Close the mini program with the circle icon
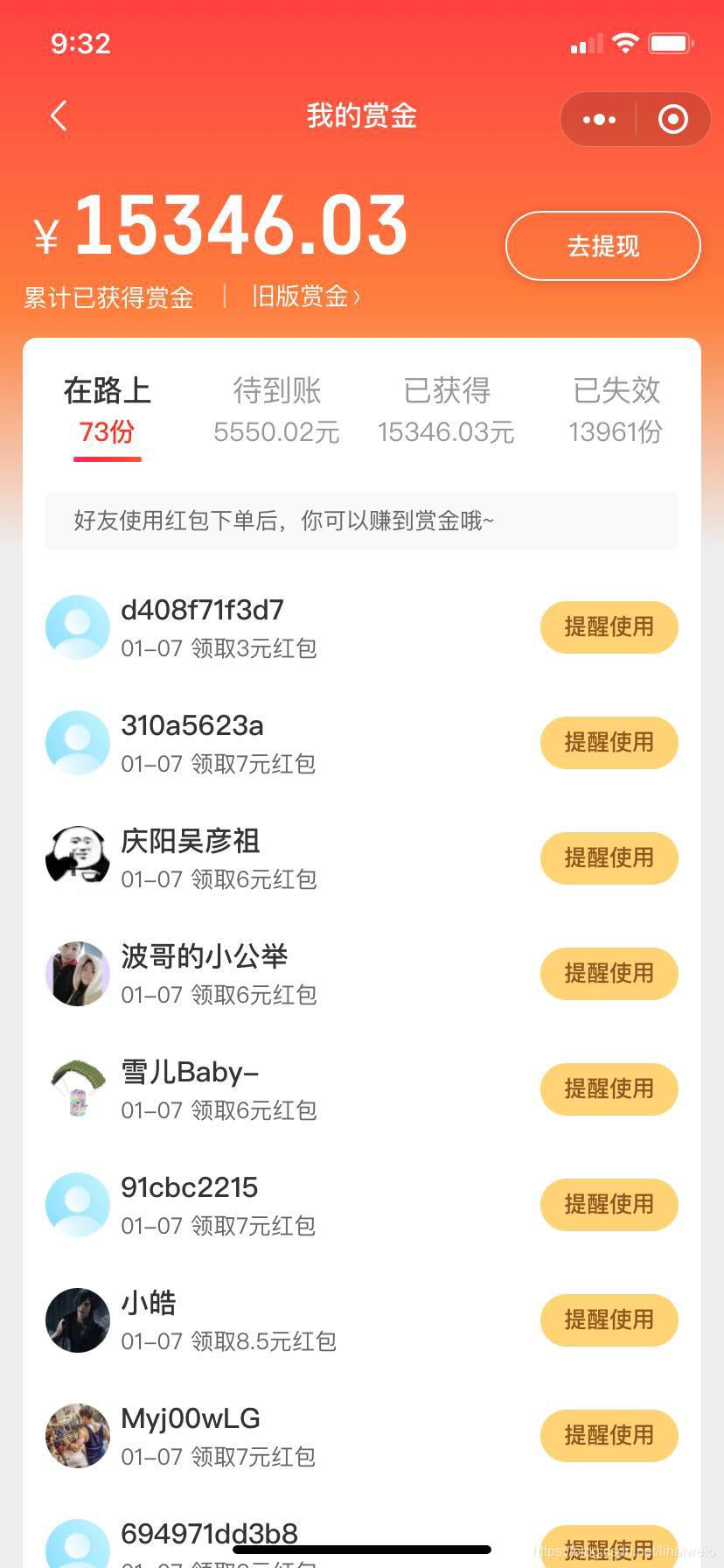 point(672,119)
